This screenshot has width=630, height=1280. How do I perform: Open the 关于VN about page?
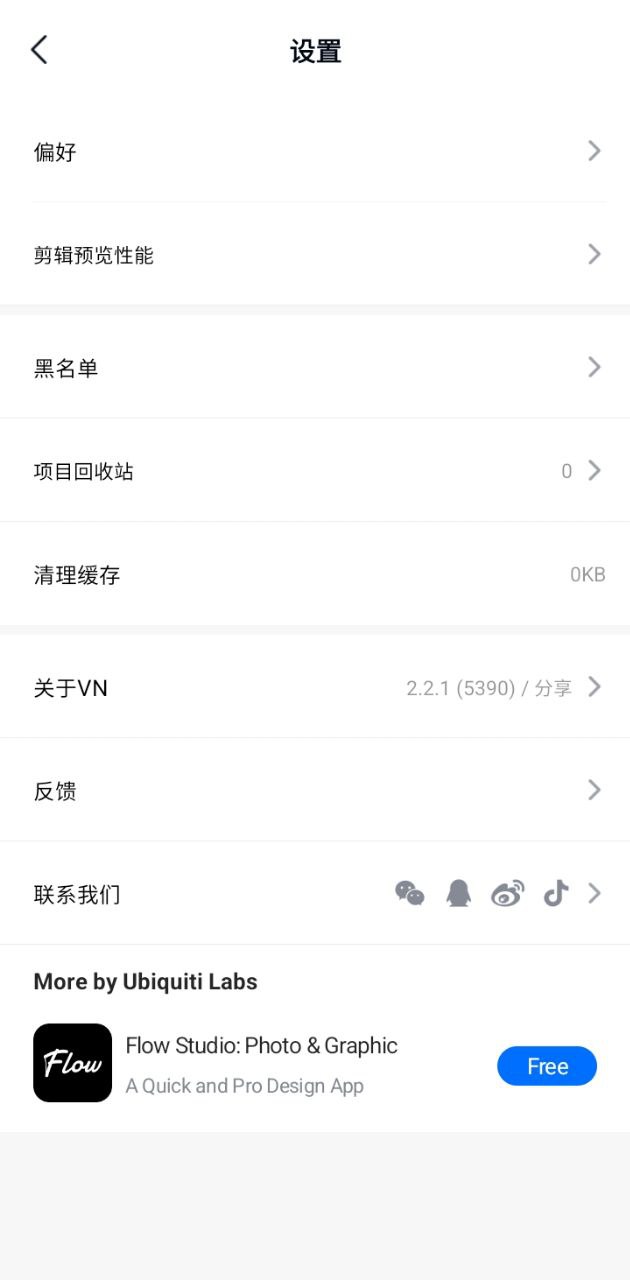pos(315,688)
